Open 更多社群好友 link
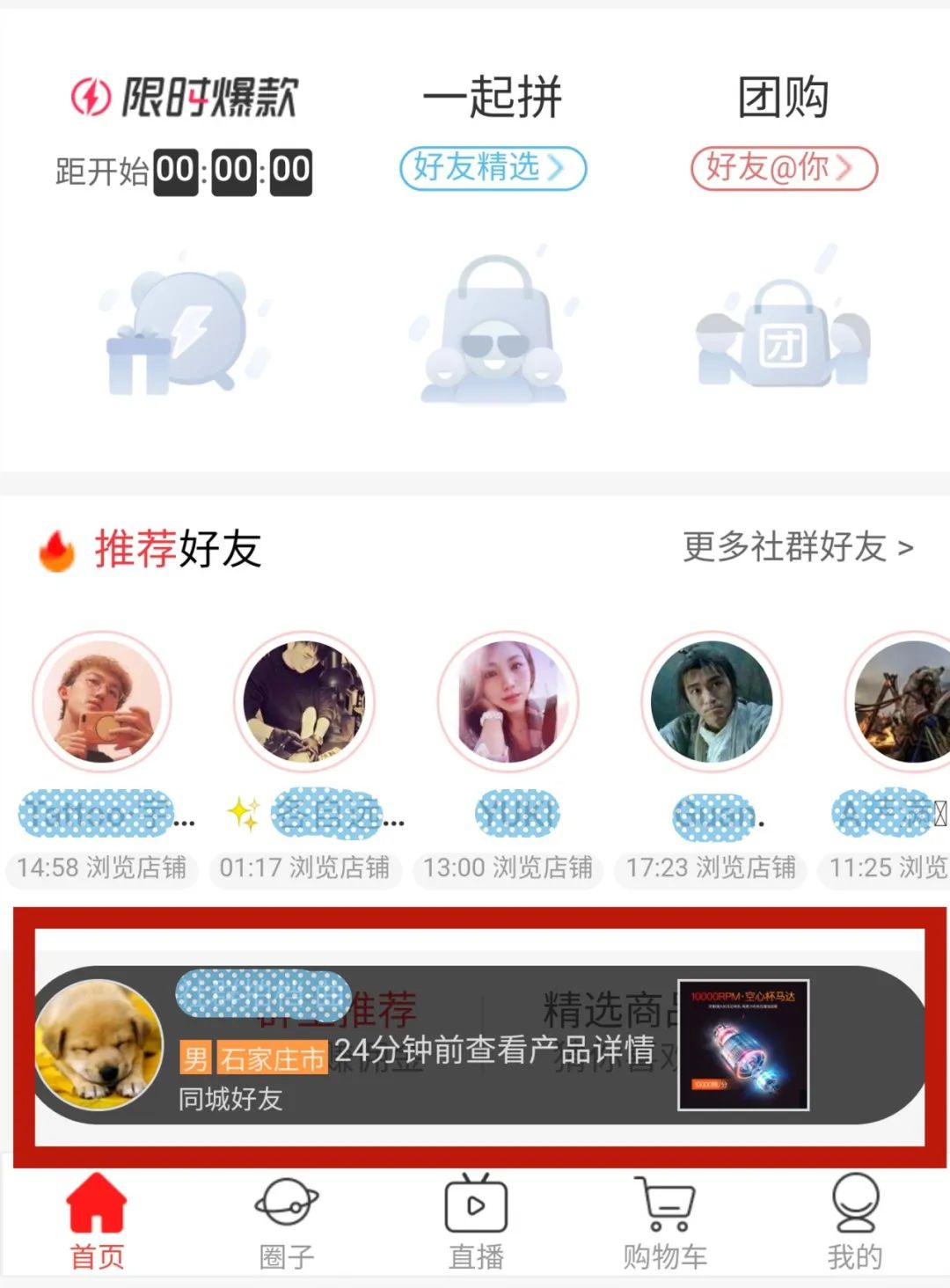Viewport: 950px width, 1288px height. (797, 547)
